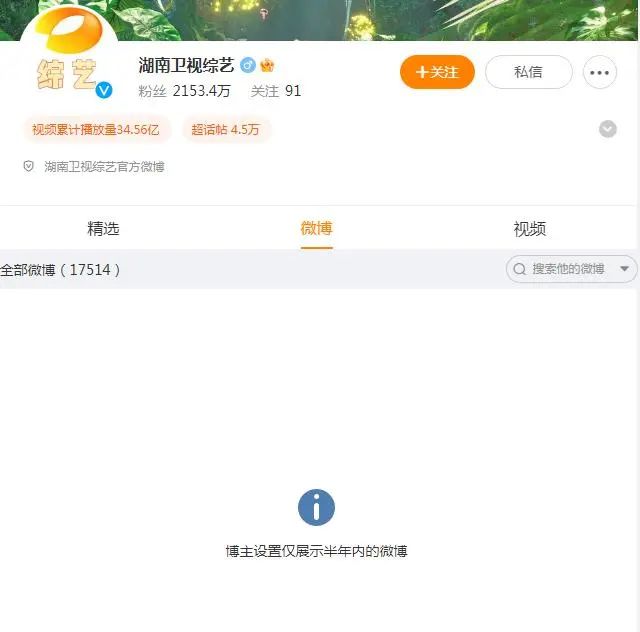The height and width of the screenshot is (632, 640).
Task: Follow 湖南卫视综艺 with the 关注 button
Action: click(437, 72)
